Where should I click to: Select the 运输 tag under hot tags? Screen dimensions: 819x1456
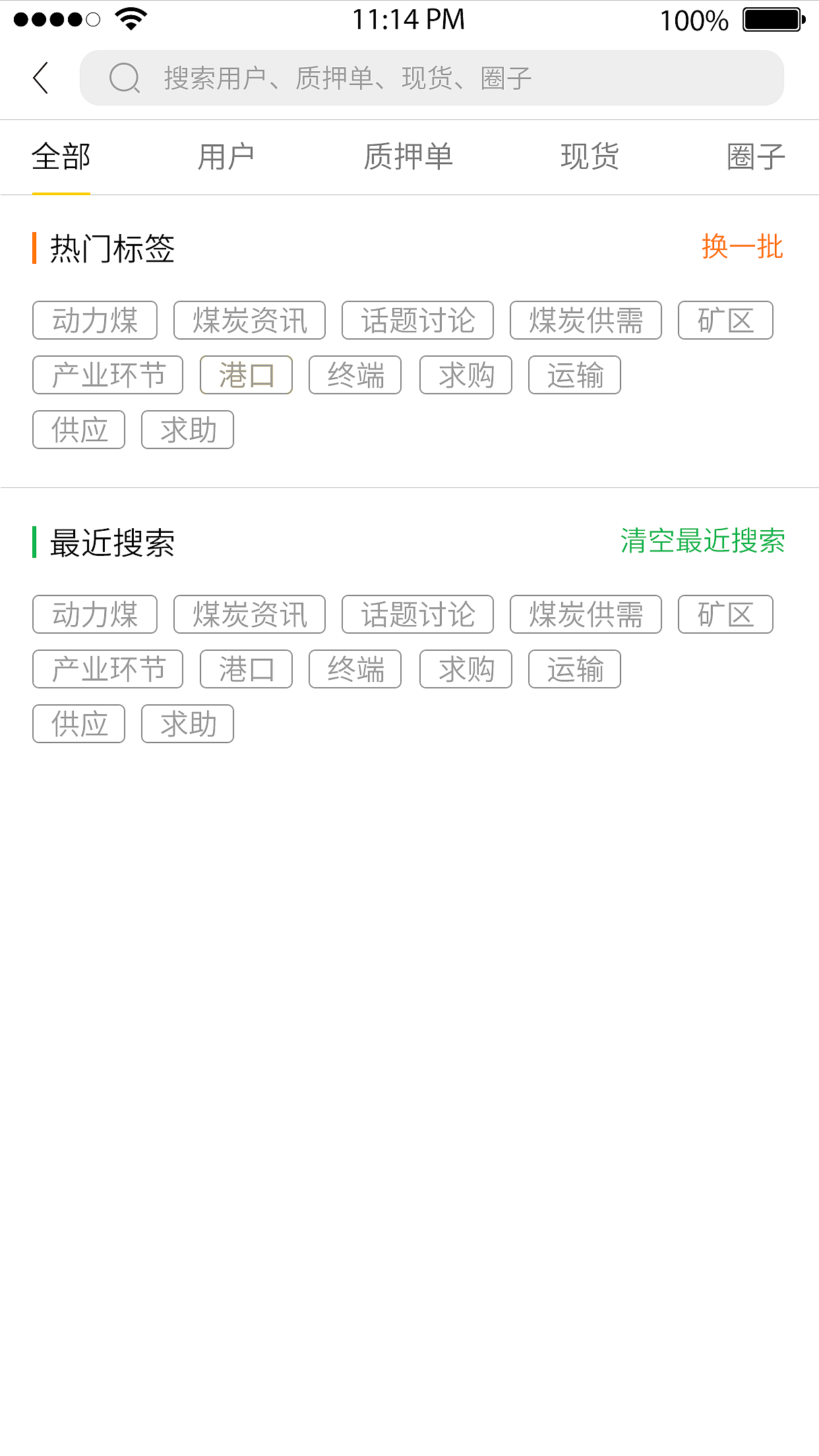pyautogui.click(x=574, y=375)
